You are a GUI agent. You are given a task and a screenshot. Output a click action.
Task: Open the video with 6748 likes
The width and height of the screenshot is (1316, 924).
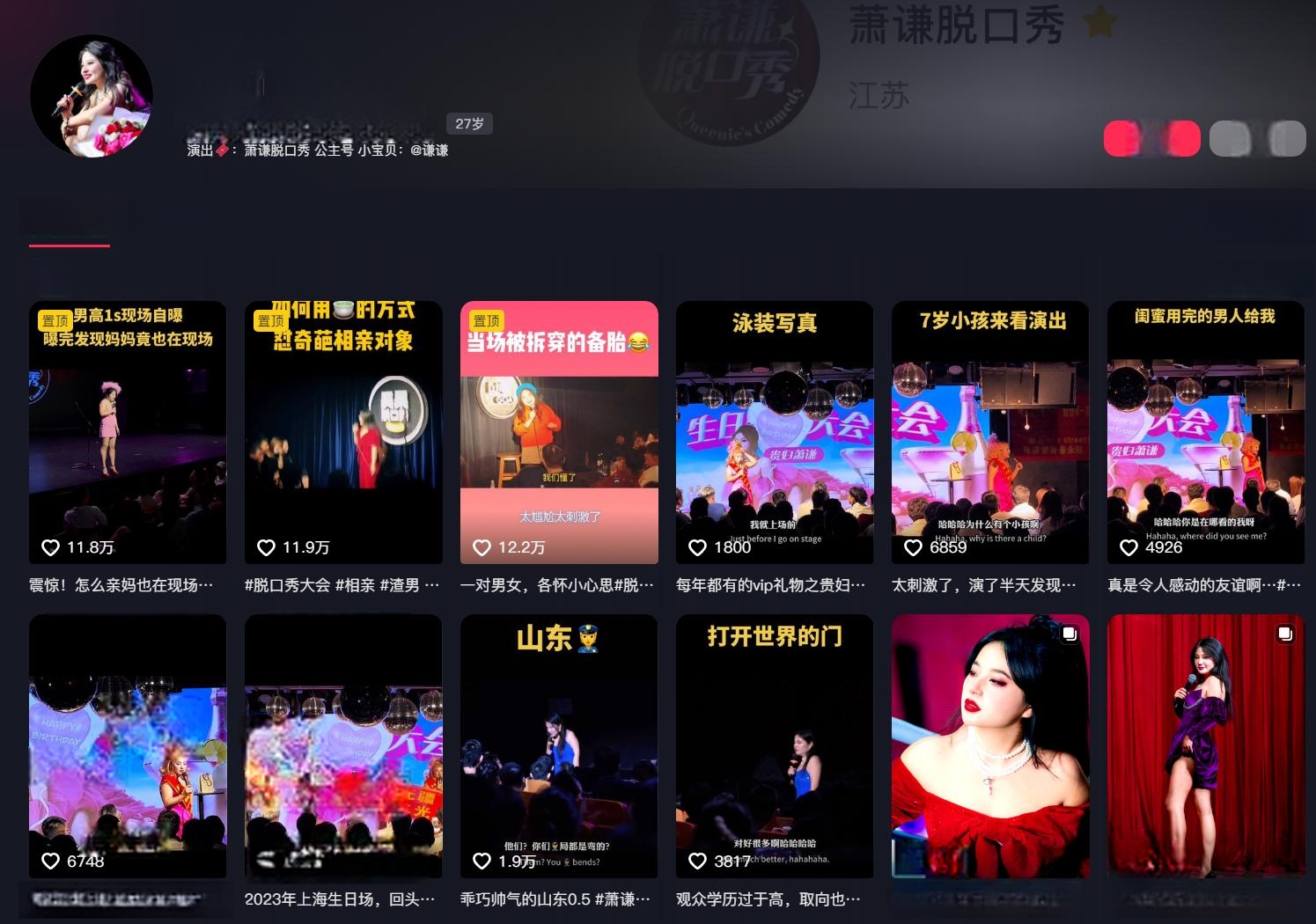pyautogui.click(x=128, y=746)
